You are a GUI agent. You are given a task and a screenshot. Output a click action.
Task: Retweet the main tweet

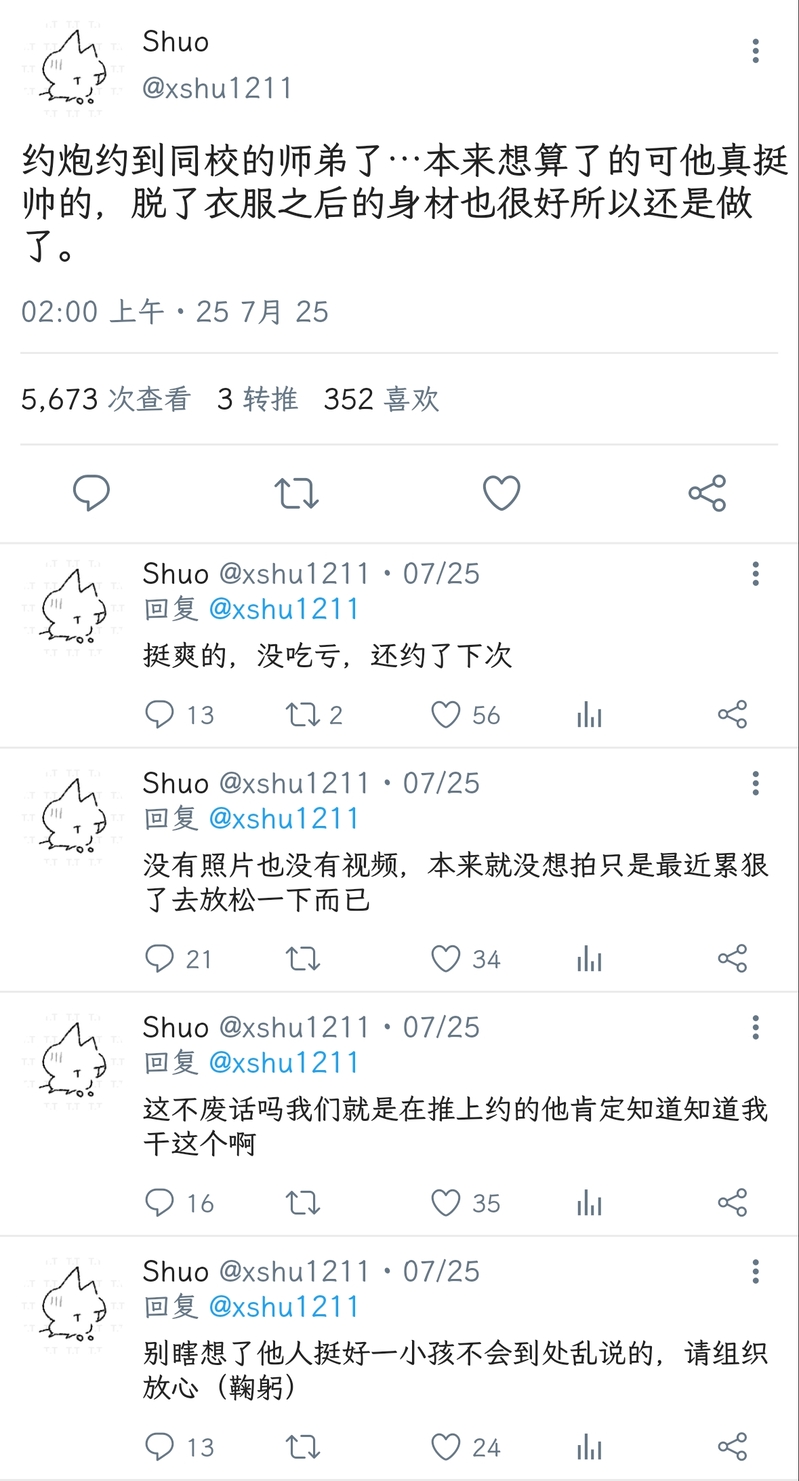tap(296, 493)
